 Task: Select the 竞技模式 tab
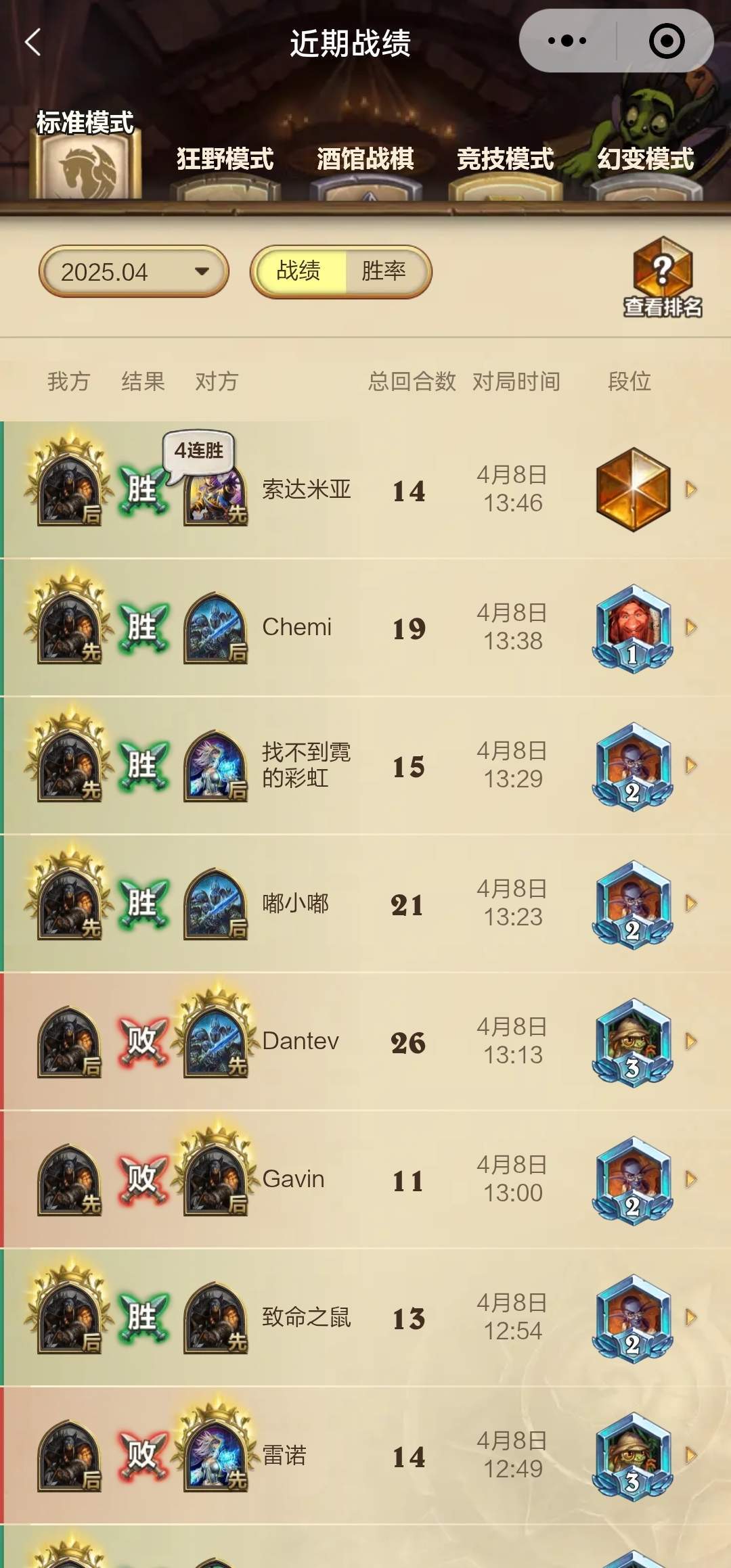click(x=505, y=160)
